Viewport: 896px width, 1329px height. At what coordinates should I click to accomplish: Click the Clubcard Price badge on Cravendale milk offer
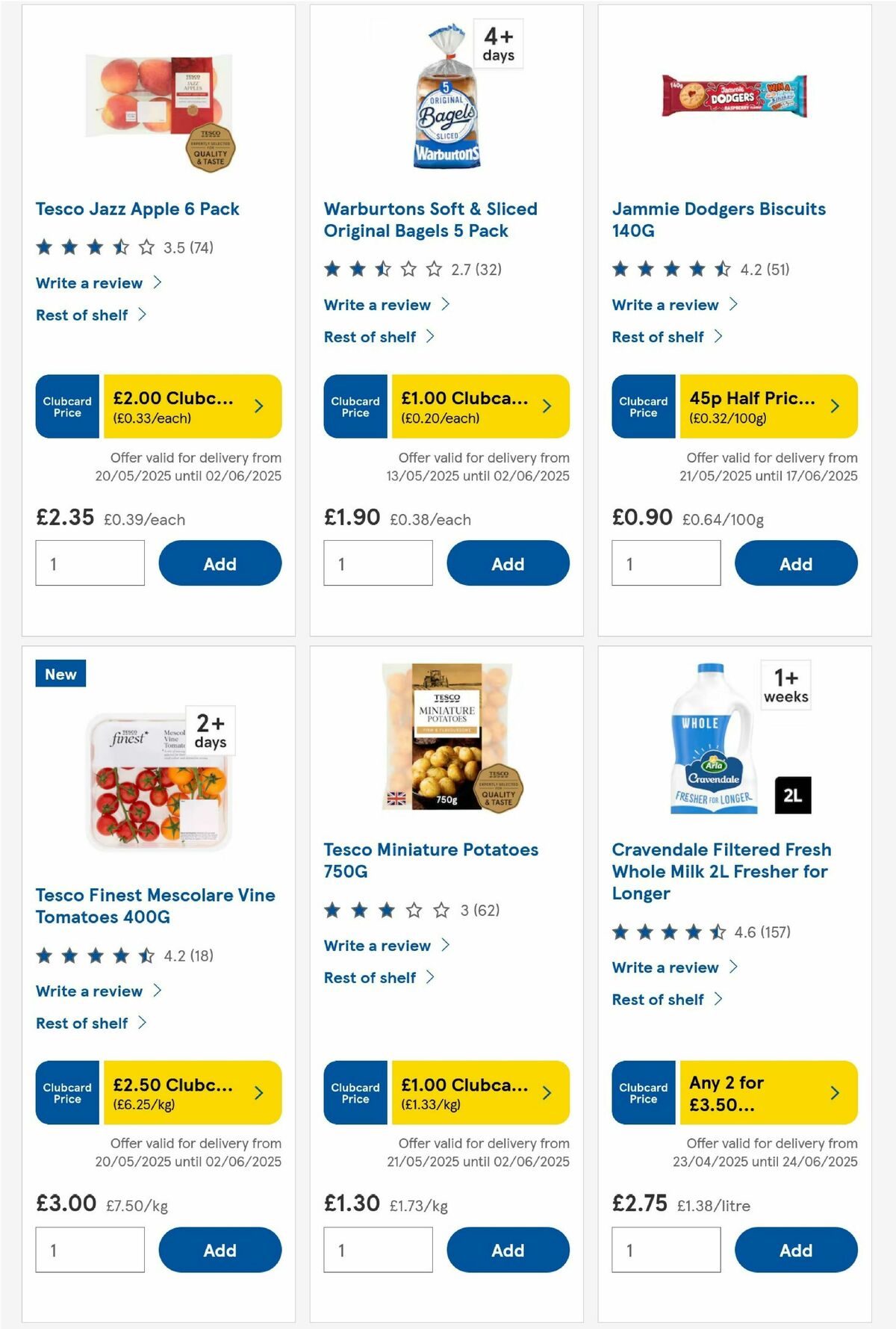pos(643,1092)
